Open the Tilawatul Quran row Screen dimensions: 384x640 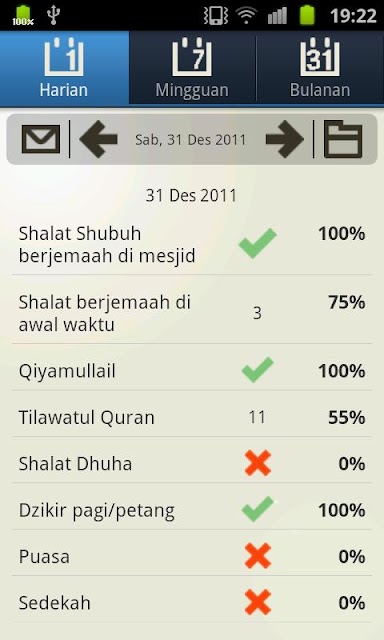192,413
